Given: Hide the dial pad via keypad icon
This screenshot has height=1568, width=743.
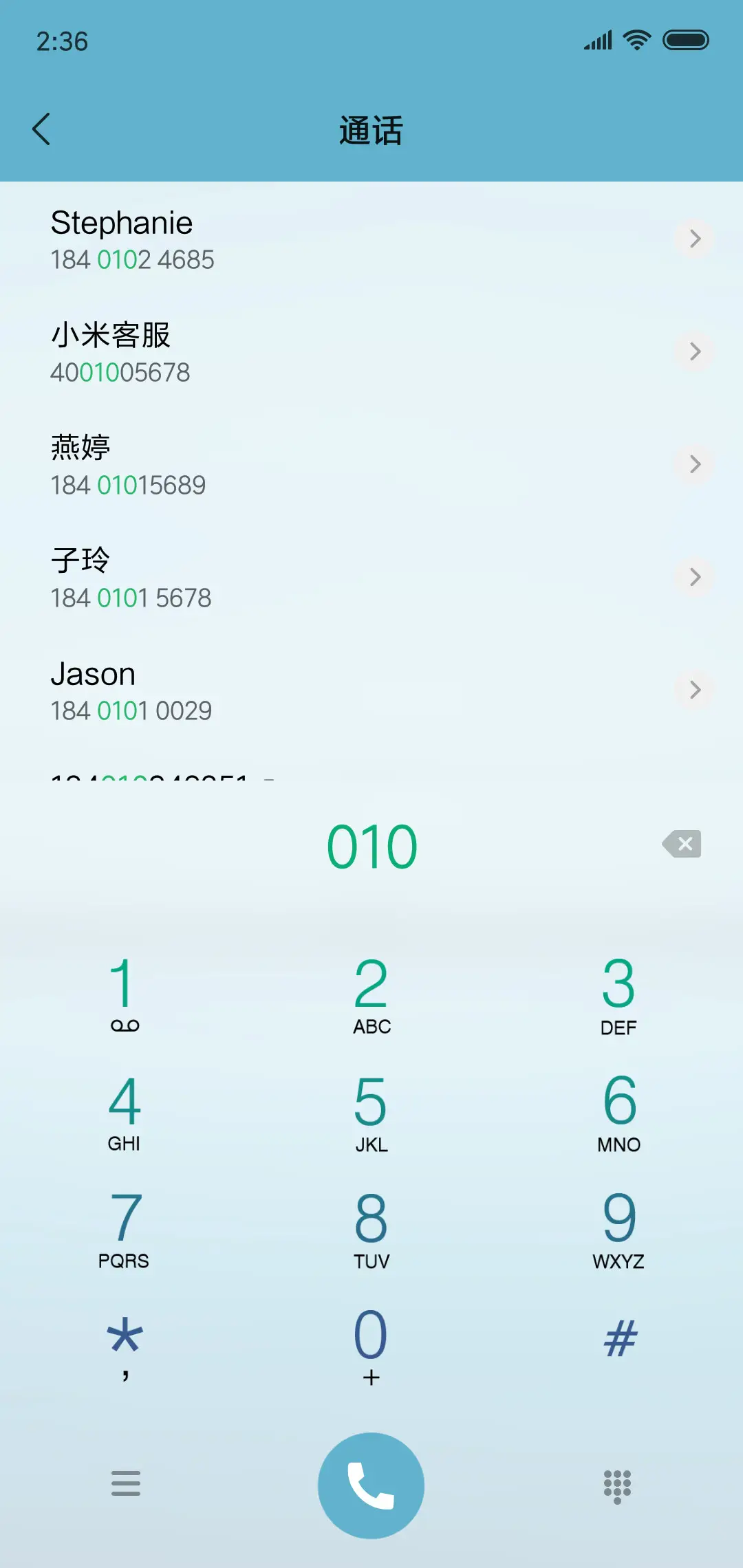Looking at the screenshot, I should (617, 1484).
